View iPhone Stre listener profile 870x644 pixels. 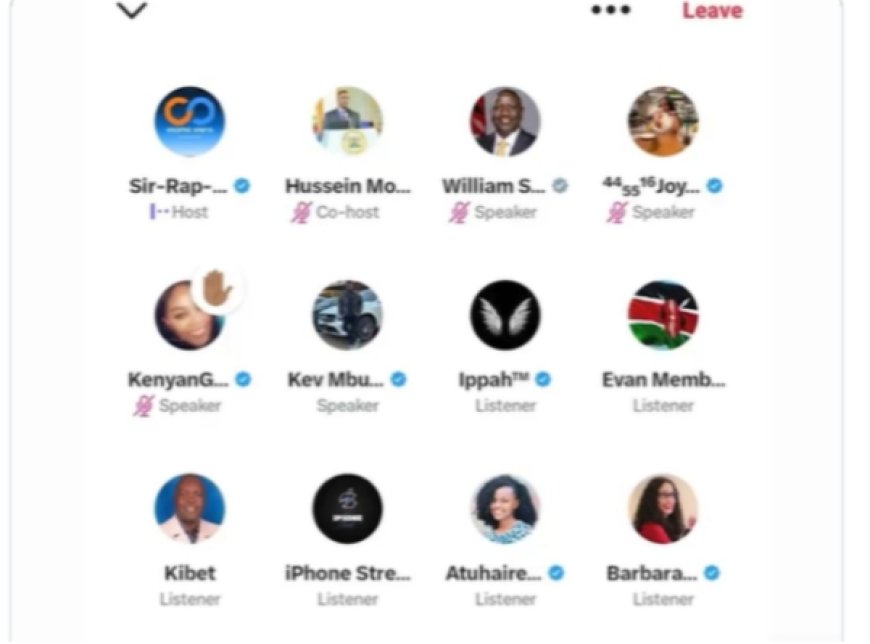347,509
